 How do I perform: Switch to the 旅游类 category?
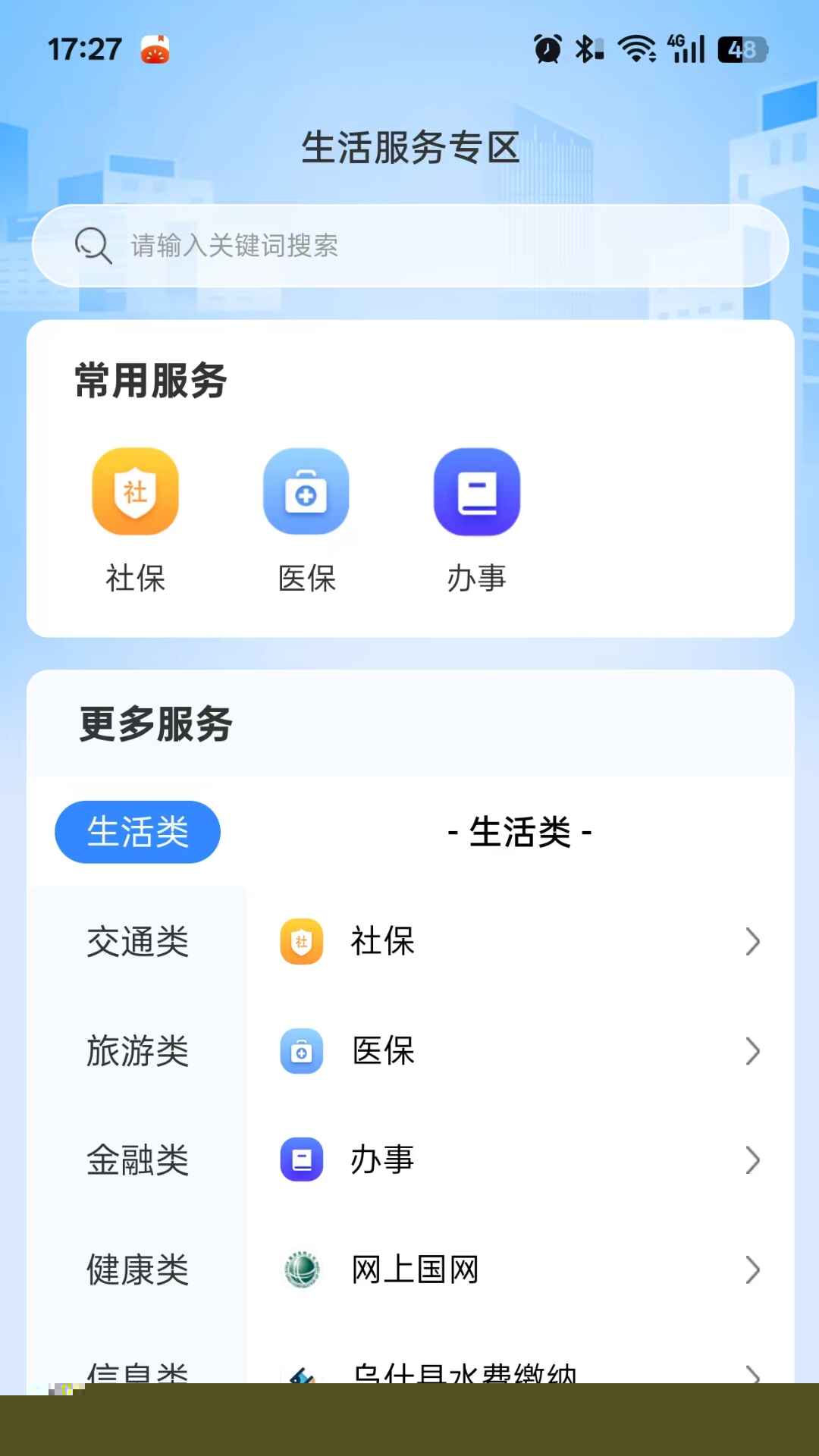pos(137,1051)
